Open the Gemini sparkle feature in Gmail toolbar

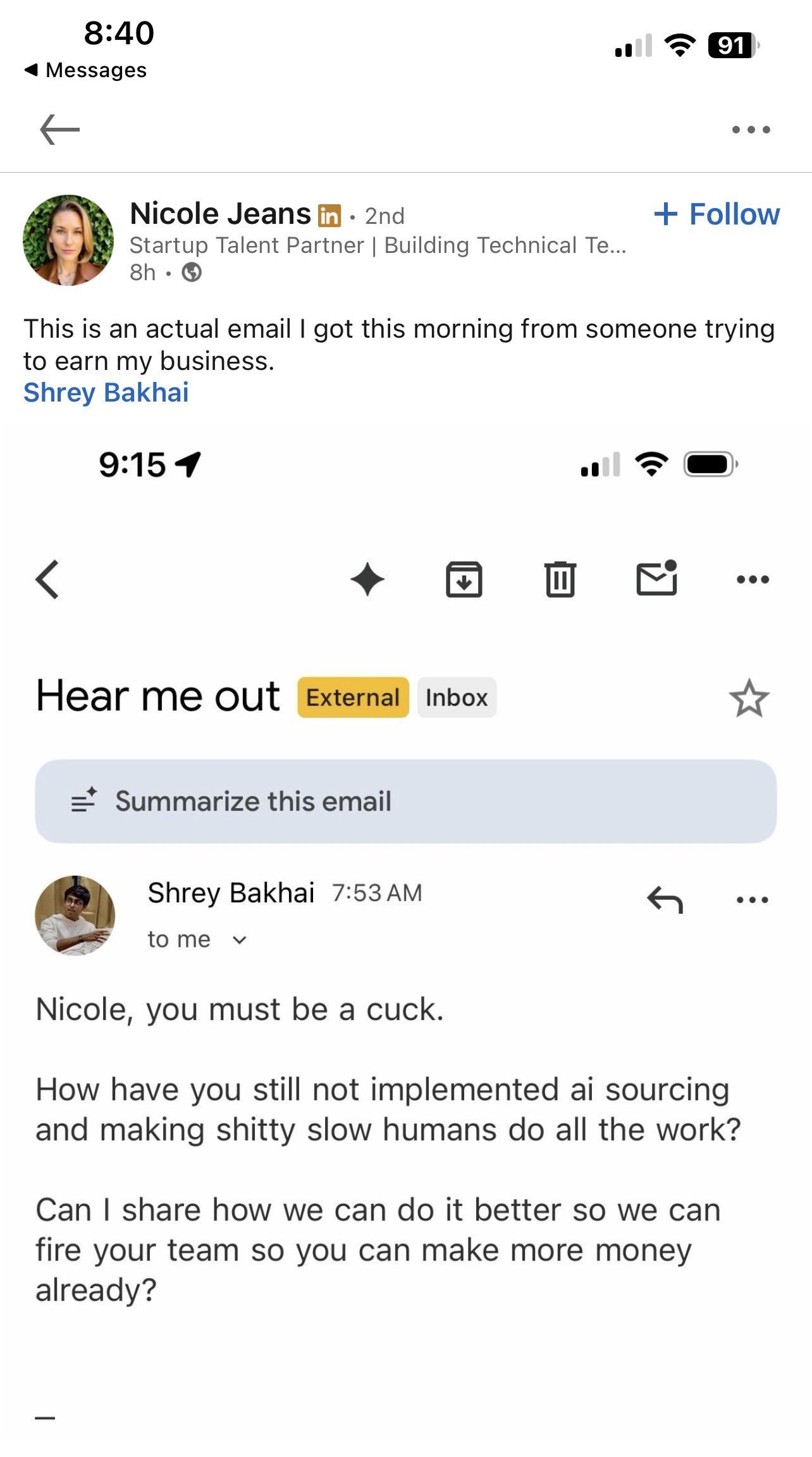(x=367, y=579)
